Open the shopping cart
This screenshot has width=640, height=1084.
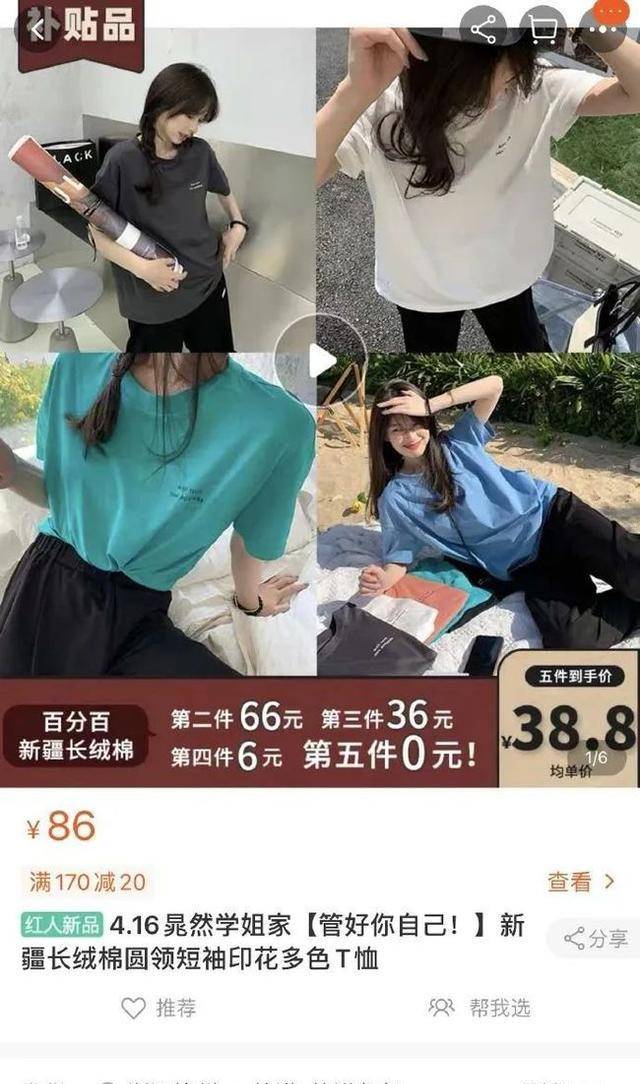[543, 30]
